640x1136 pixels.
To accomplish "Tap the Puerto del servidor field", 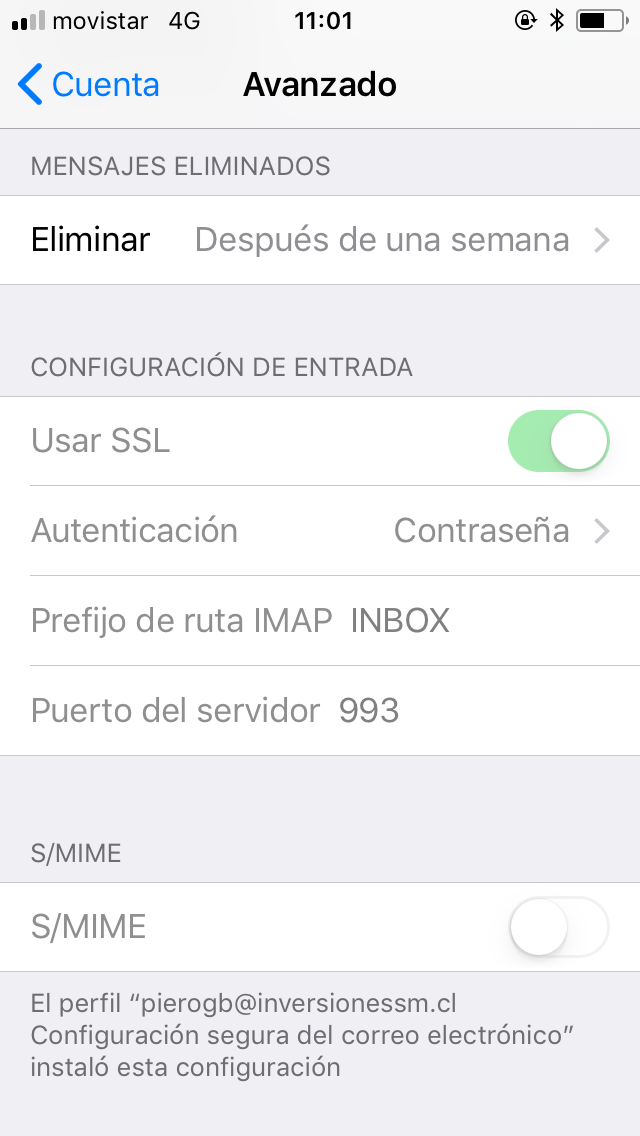I will click(369, 711).
